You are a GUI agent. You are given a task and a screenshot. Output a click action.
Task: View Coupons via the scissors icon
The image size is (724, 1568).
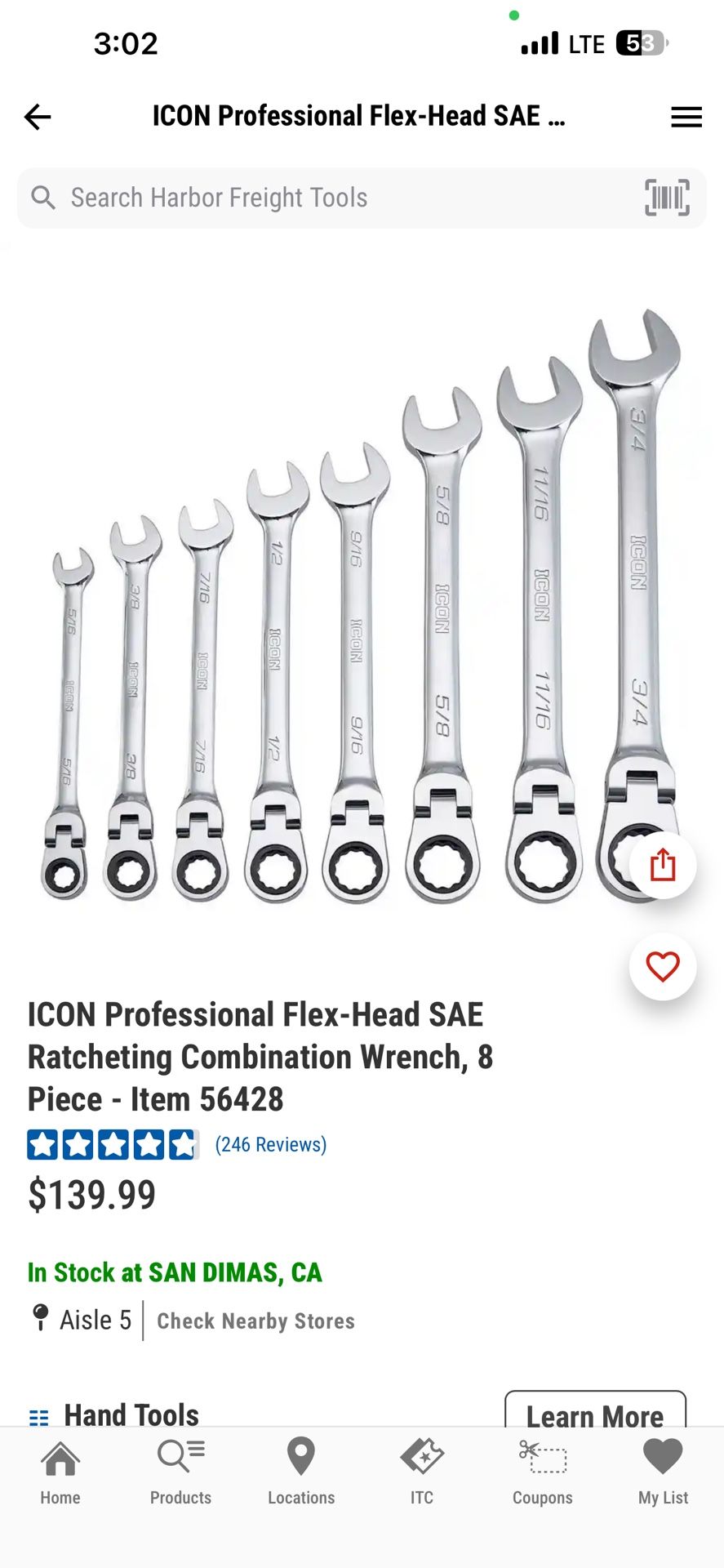(x=542, y=1470)
